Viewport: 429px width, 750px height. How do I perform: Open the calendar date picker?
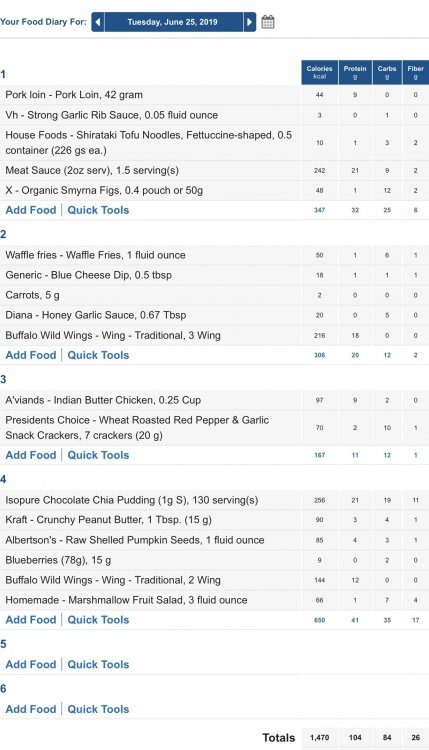click(x=268, y=22)
